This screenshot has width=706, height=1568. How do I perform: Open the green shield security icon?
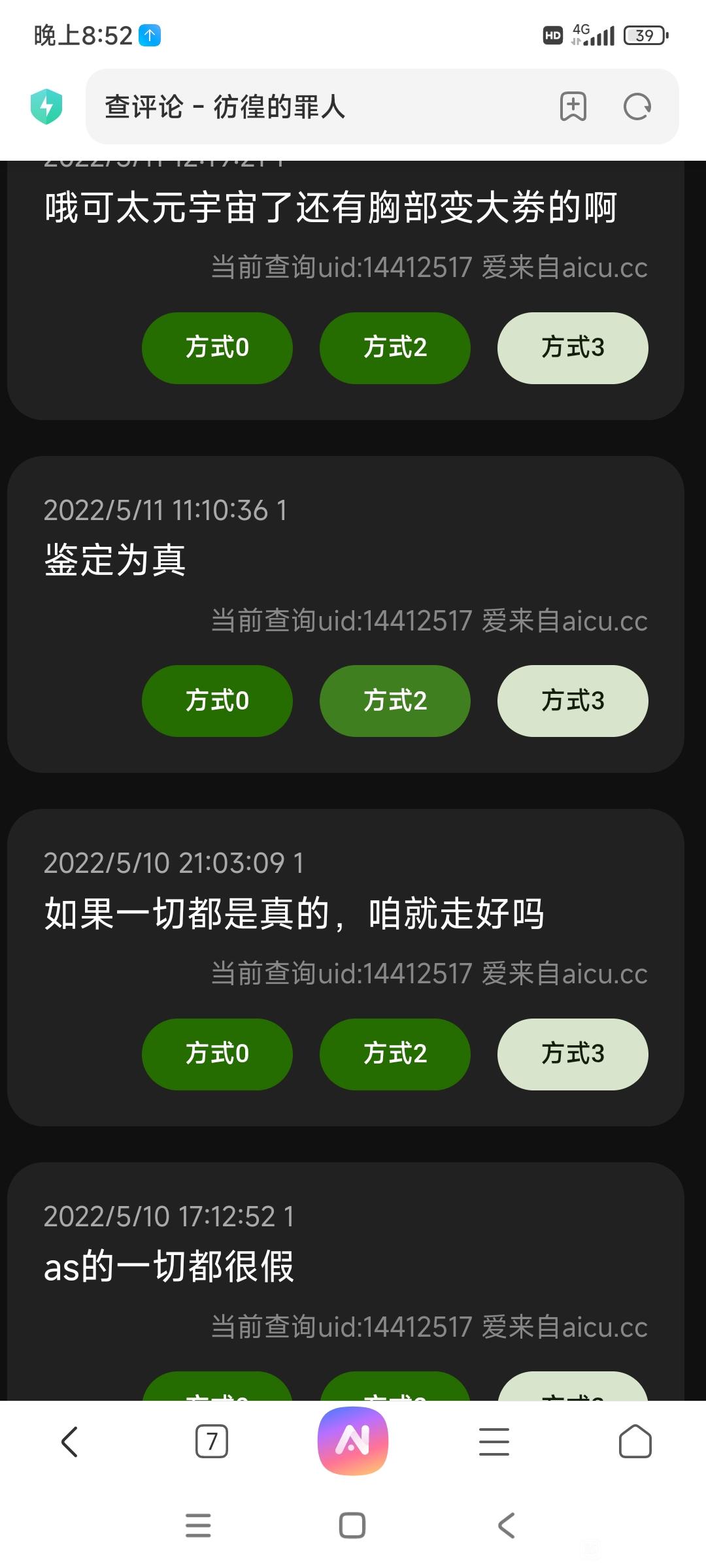tap(46, 106)
